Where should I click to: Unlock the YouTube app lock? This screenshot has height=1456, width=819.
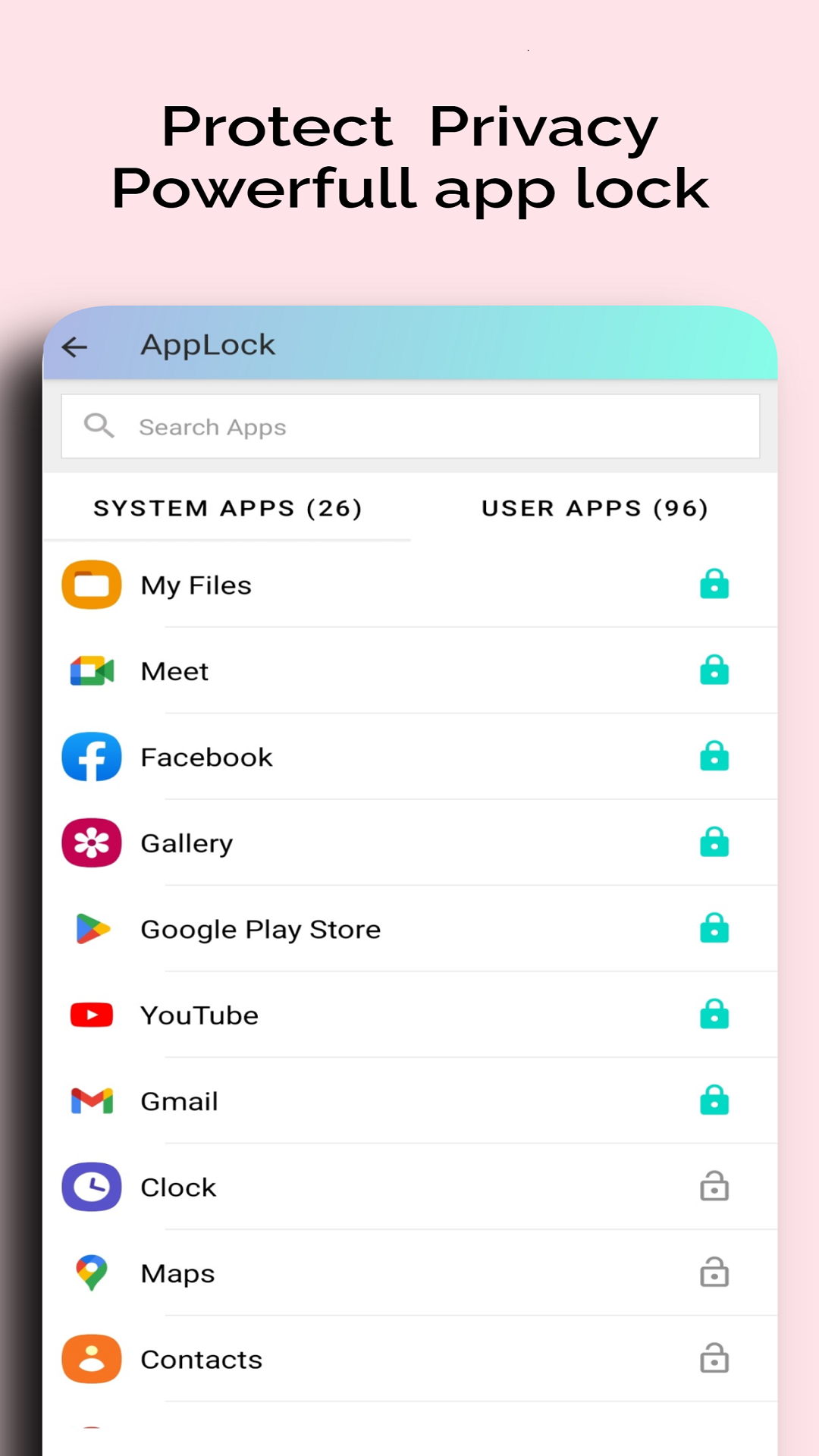[x=714, y=1015]
